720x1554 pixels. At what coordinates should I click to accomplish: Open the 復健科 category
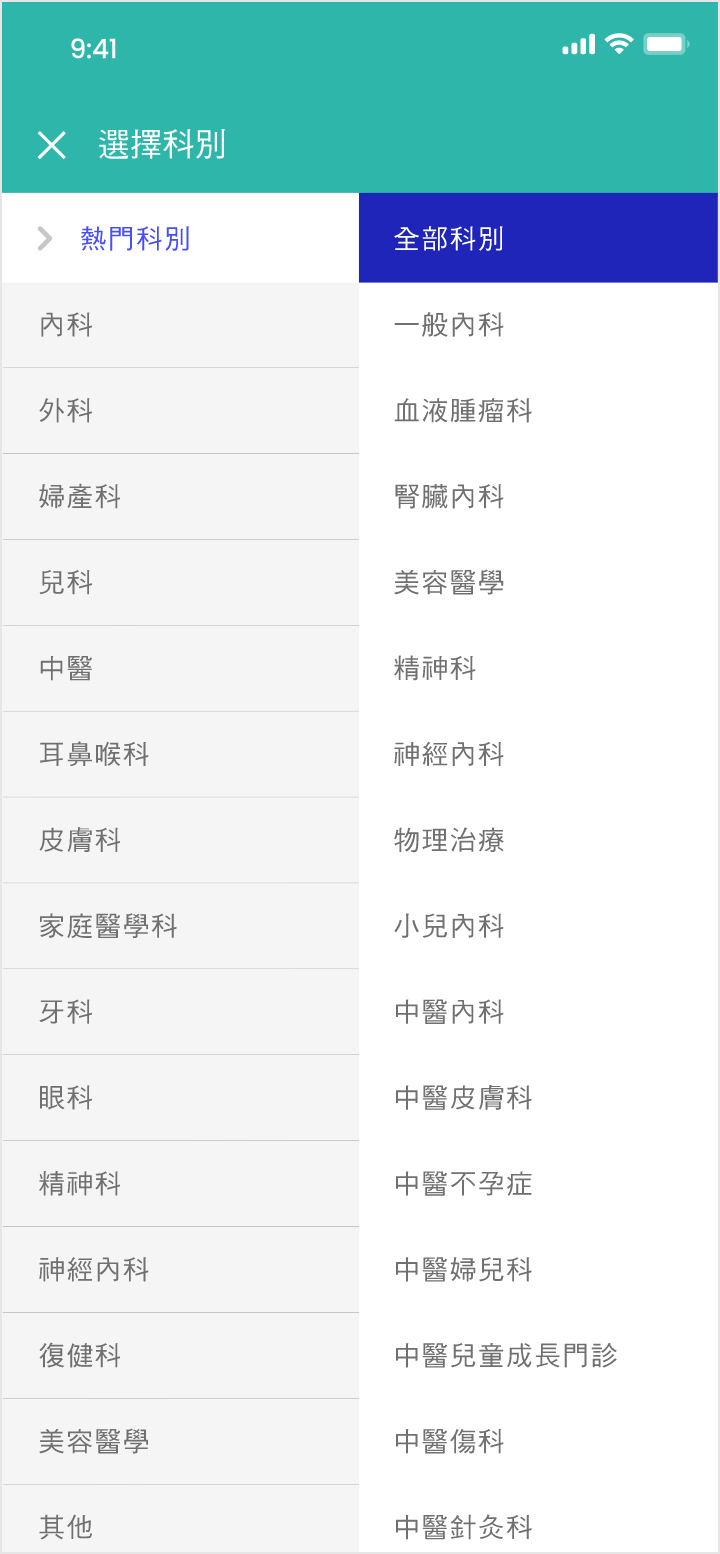[x=80, y=1357]
